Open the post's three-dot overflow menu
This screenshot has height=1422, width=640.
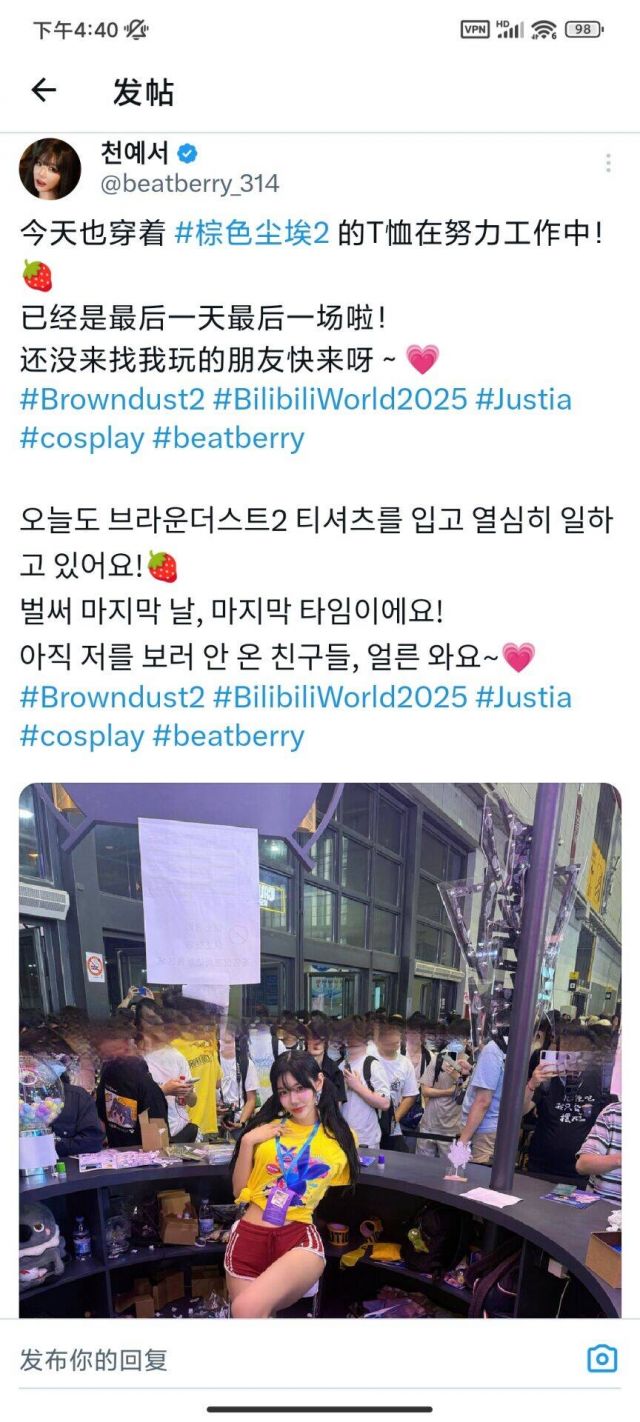607,164
